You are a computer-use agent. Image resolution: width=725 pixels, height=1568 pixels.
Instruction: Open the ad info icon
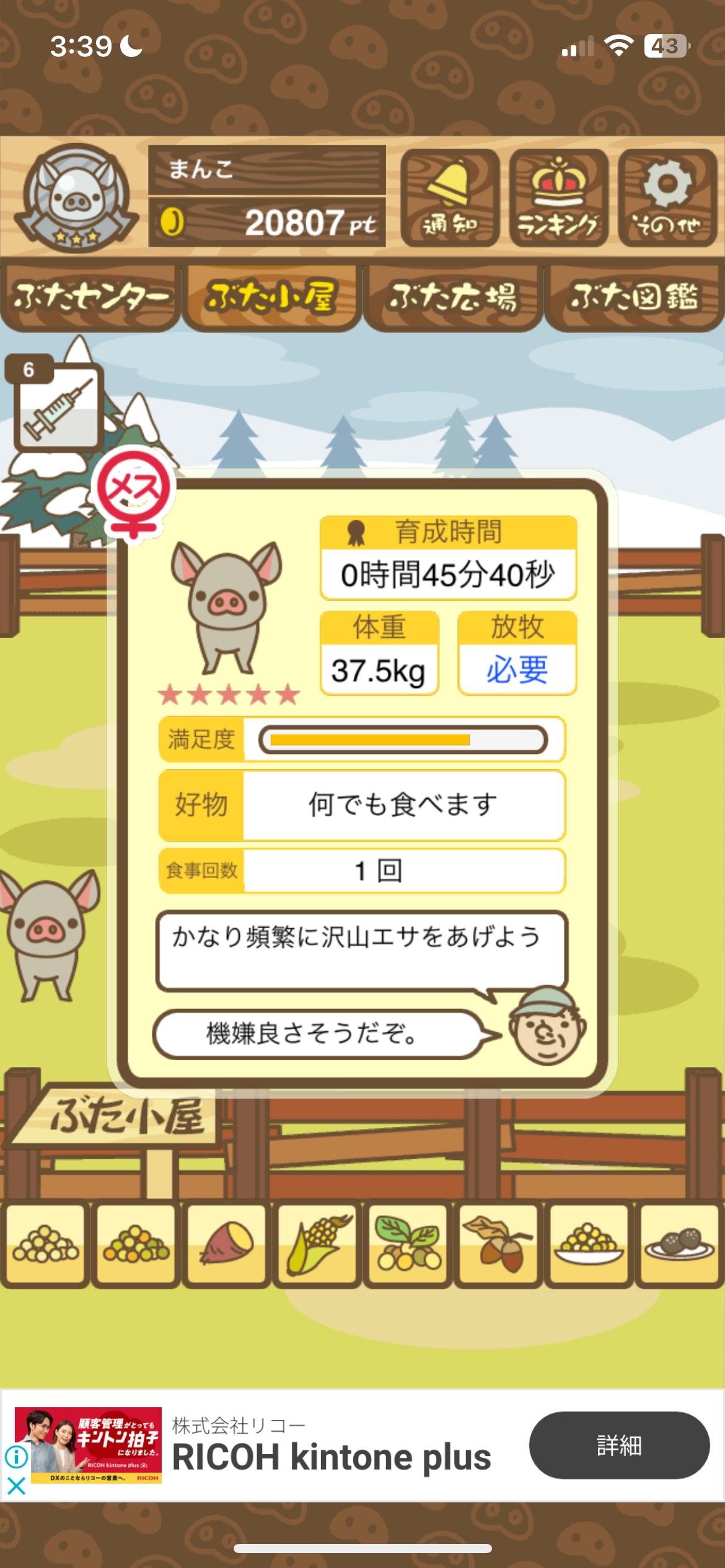(16, 1457)
